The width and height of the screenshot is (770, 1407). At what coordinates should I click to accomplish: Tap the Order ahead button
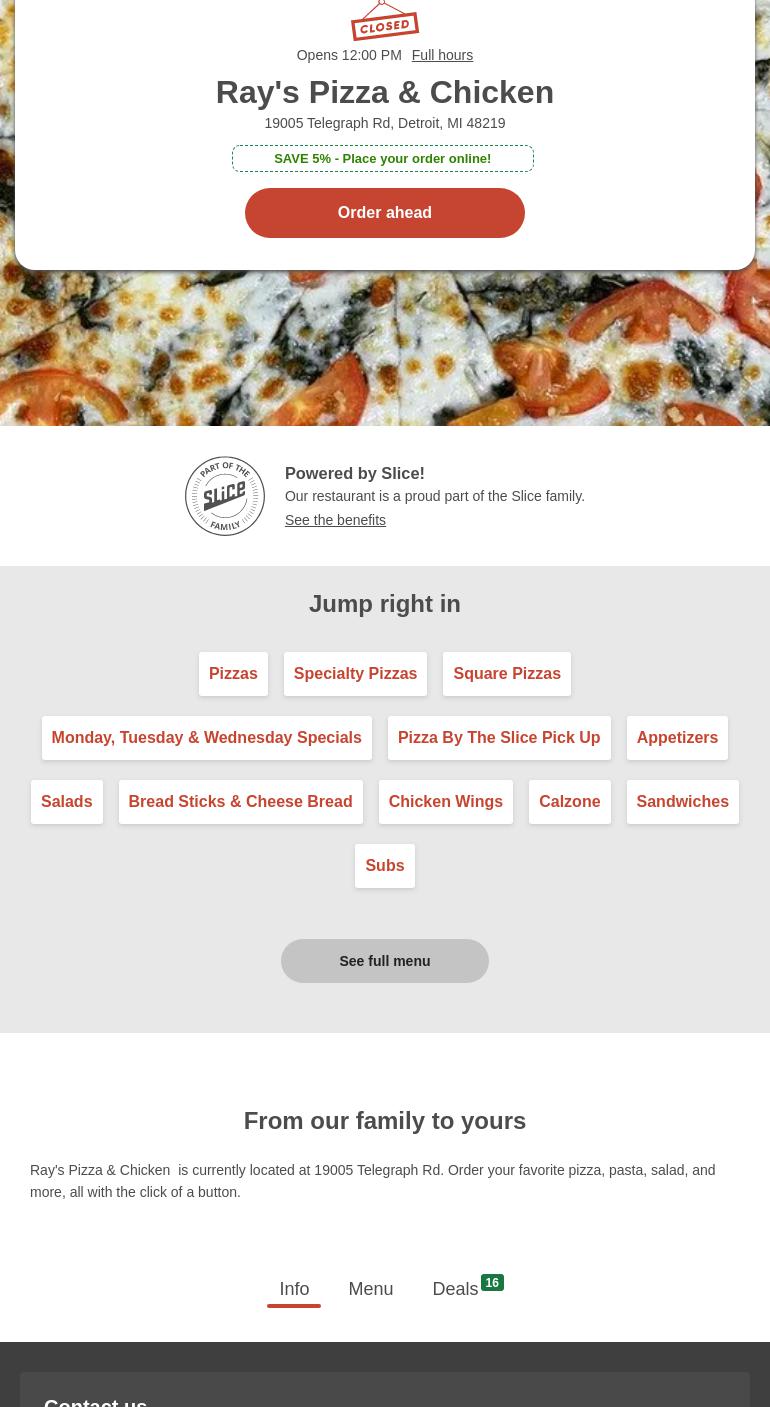point(384,213)
